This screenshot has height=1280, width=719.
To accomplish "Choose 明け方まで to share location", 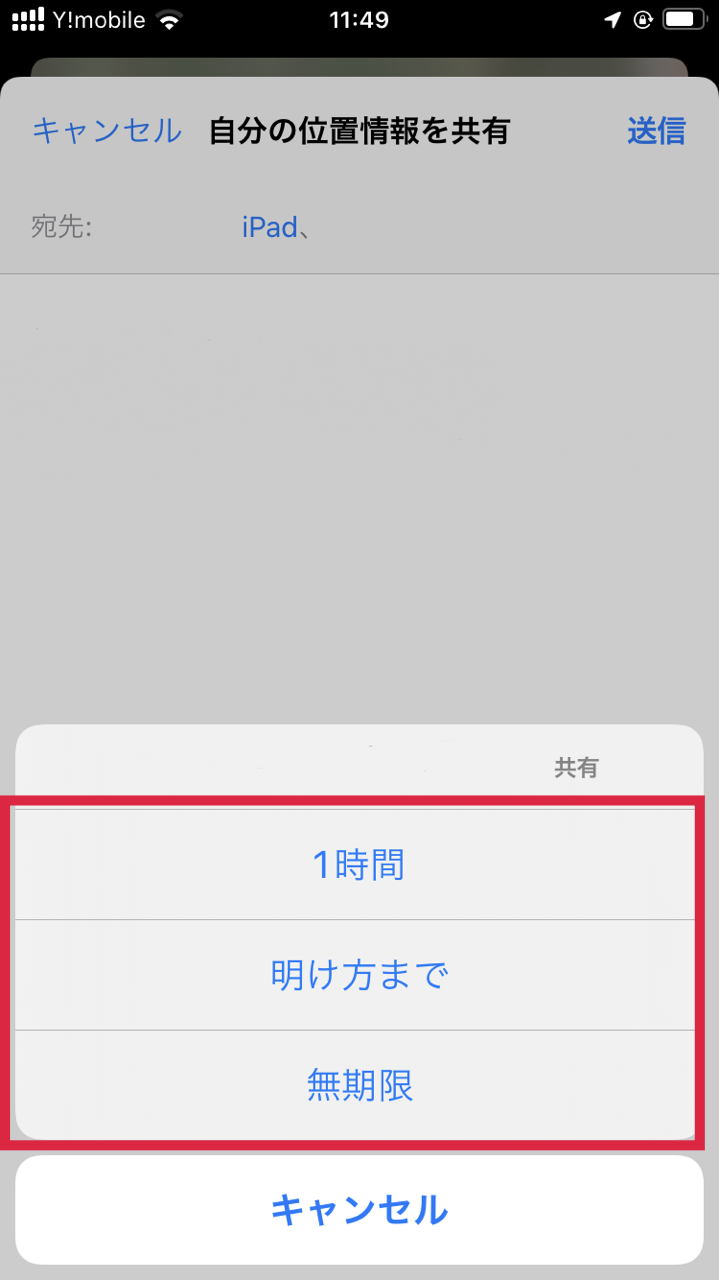I will 359,975.
